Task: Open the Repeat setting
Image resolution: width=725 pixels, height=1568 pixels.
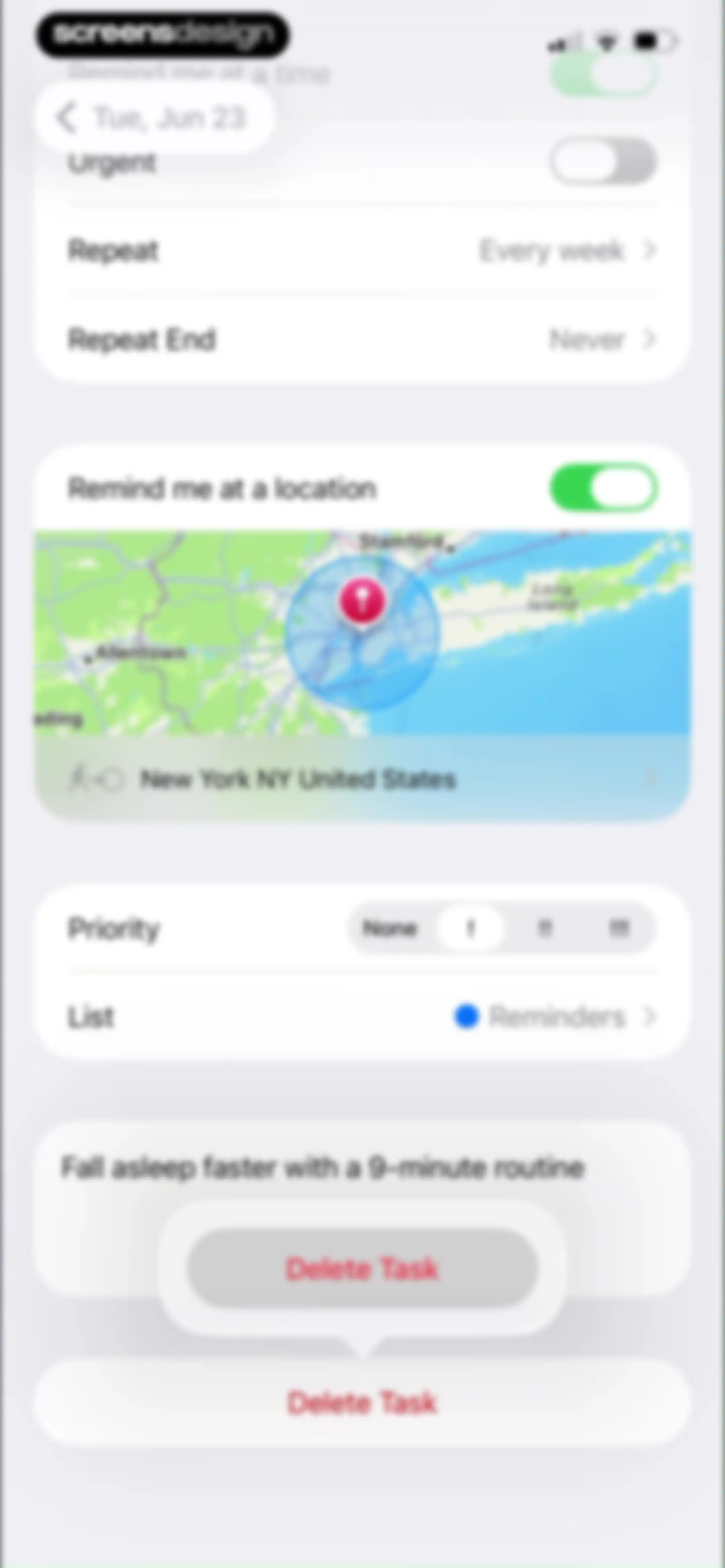Action: coord(362,251)
